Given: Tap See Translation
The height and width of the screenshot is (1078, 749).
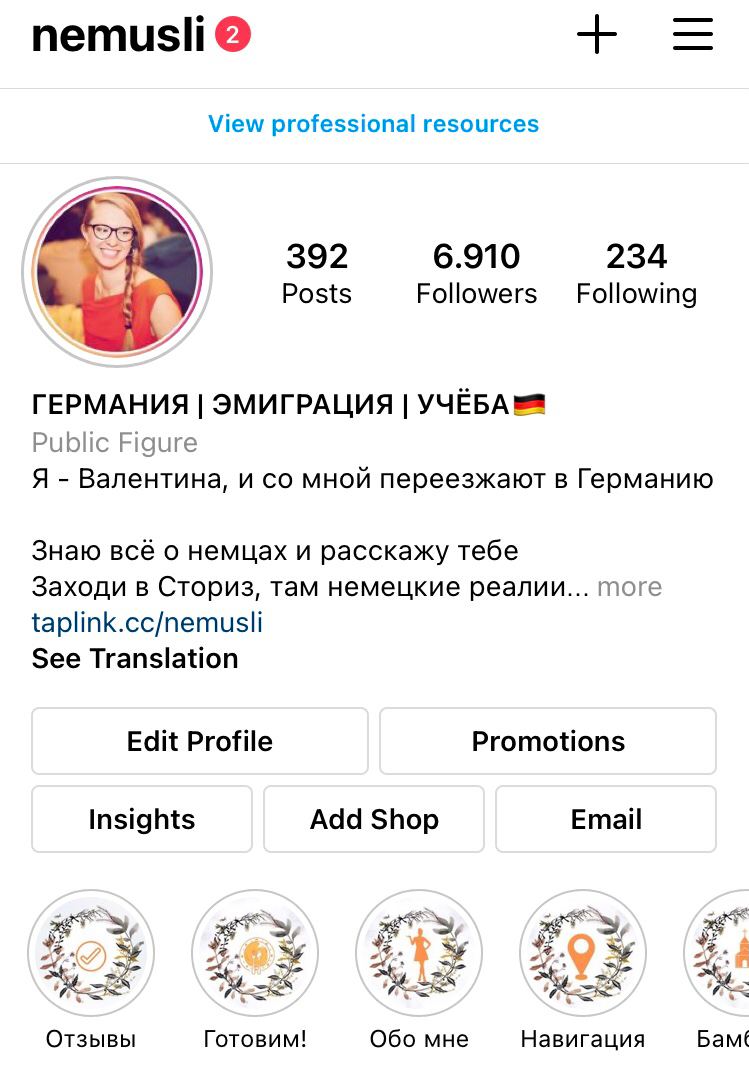Looking at the screenshot, I should (135, 659).
